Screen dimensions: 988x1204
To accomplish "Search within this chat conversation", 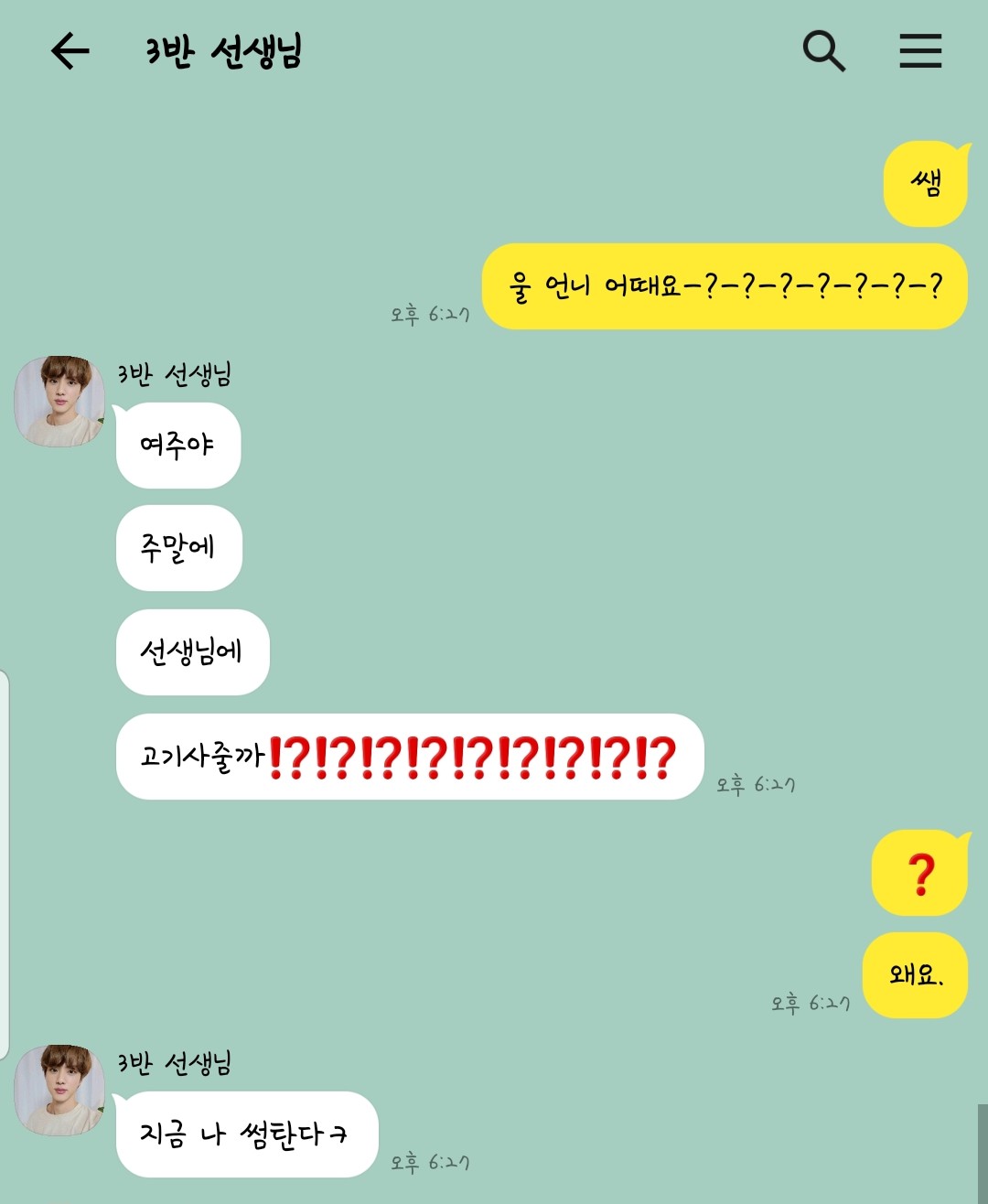I will [823, 51].
